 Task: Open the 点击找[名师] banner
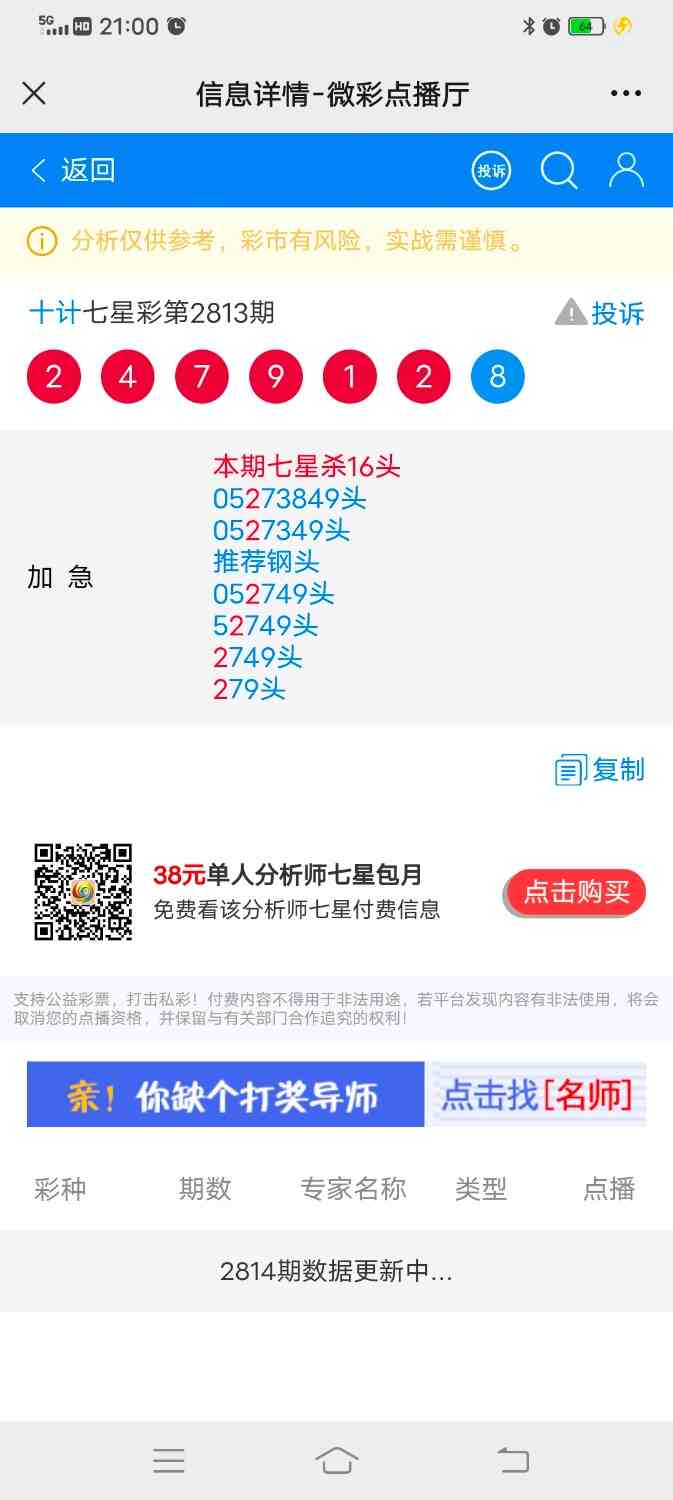click(x=536, y=1095)
